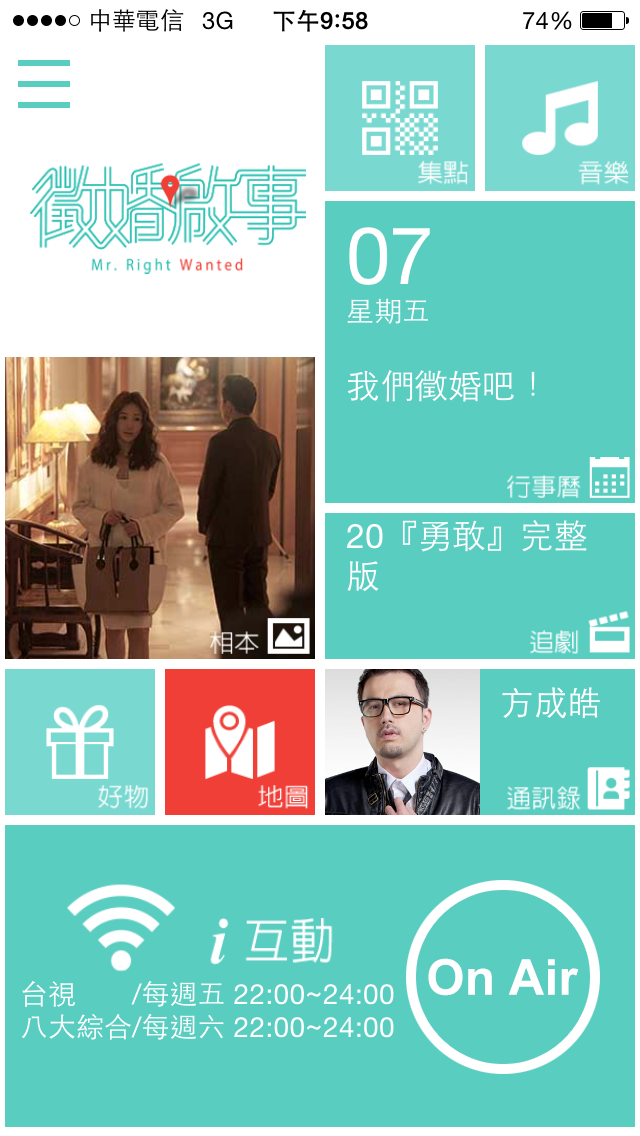Open the 集點 QR code tile

[400, 118]
